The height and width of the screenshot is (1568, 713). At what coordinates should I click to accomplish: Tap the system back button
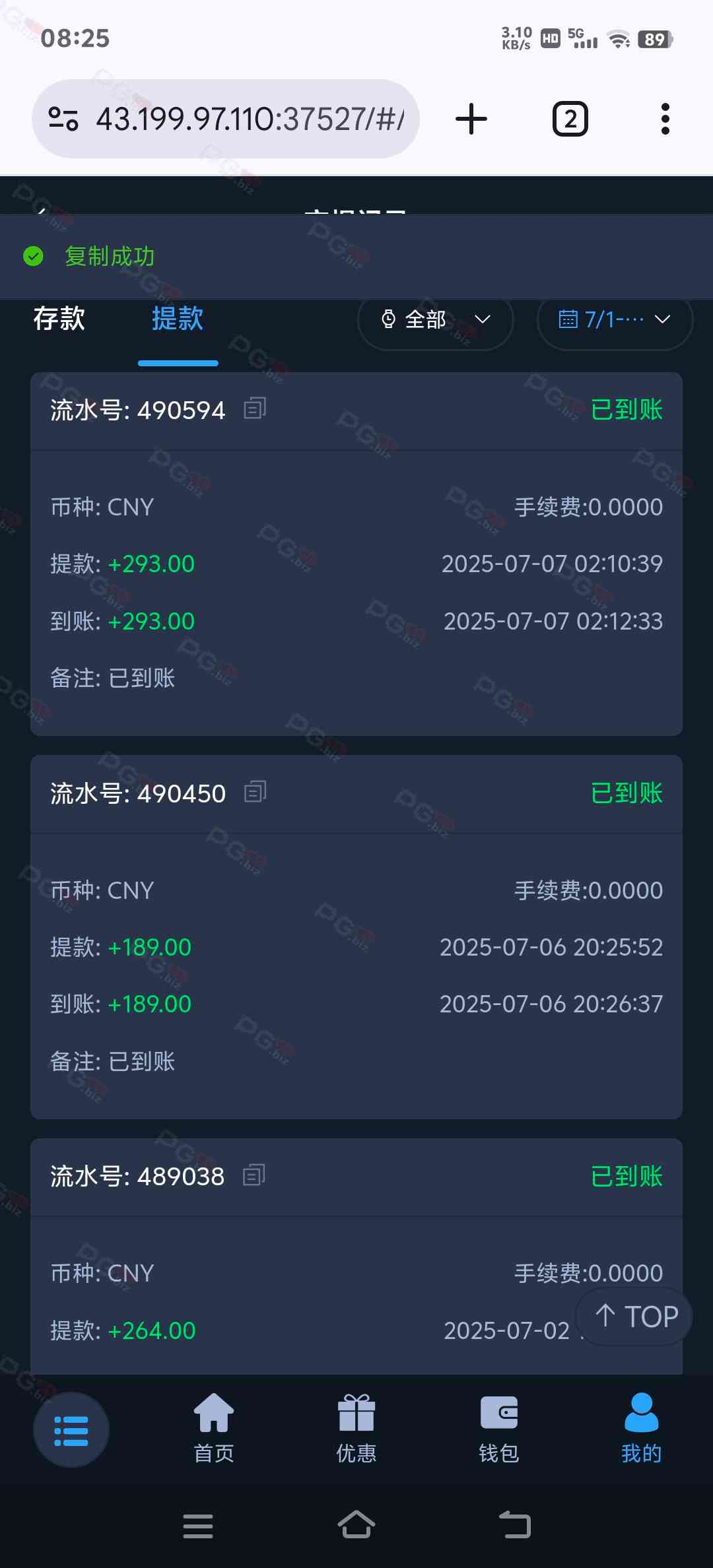(x=515, y=1526)
